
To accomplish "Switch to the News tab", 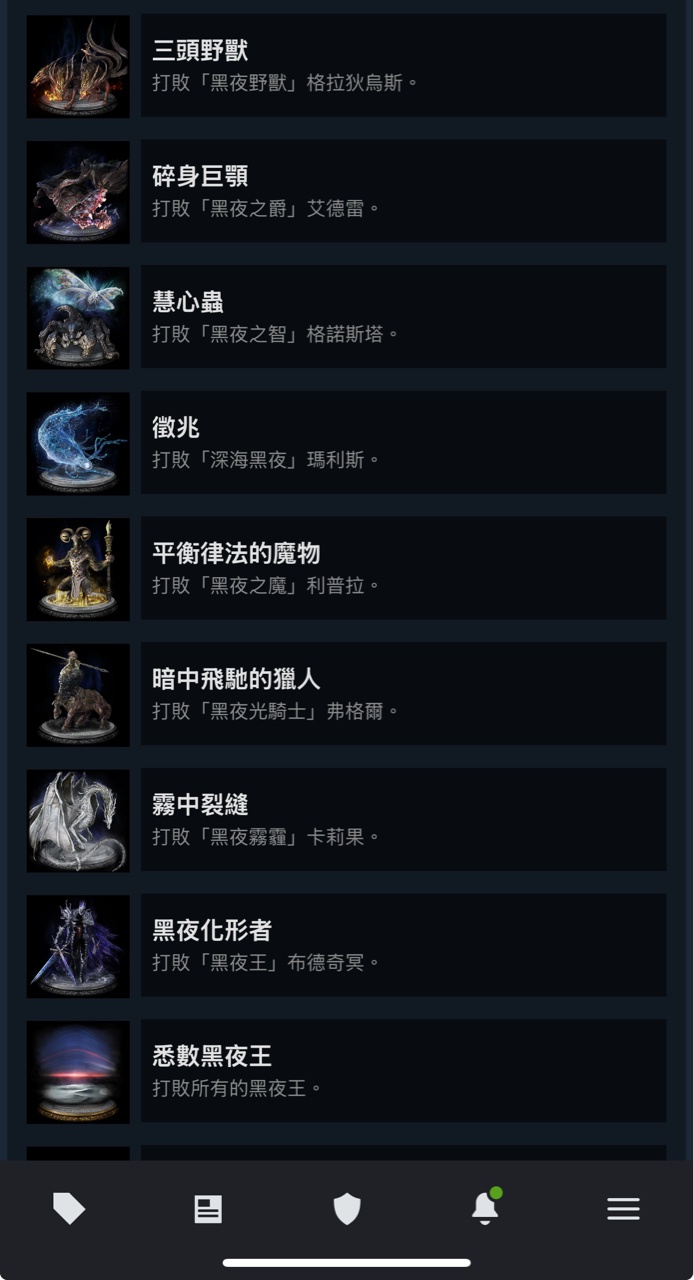I will click(208, 1209).
